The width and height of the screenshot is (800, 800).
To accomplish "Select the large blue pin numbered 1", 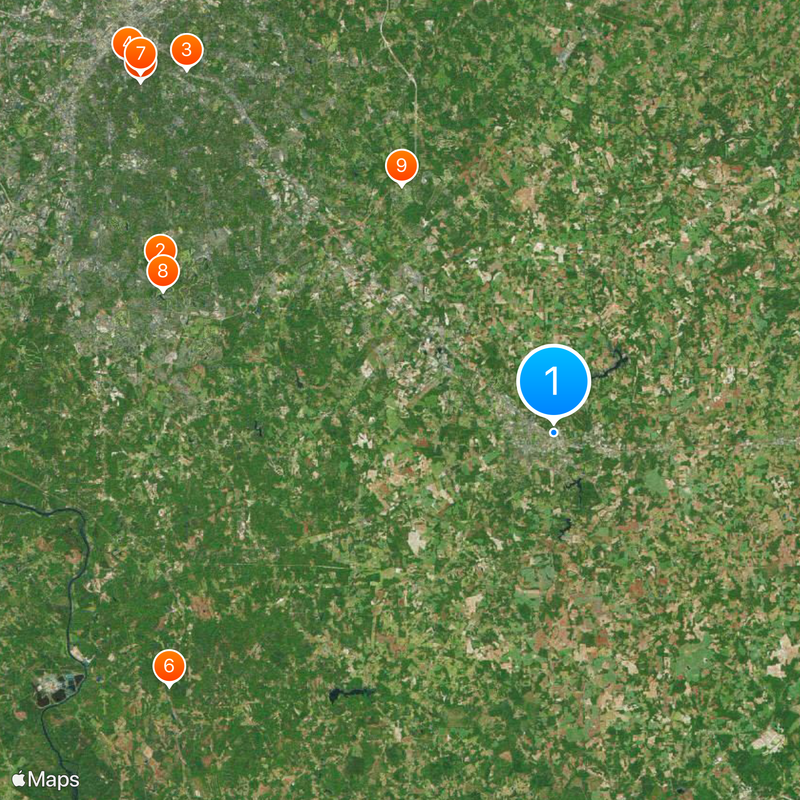I will (x=553, y=381).
